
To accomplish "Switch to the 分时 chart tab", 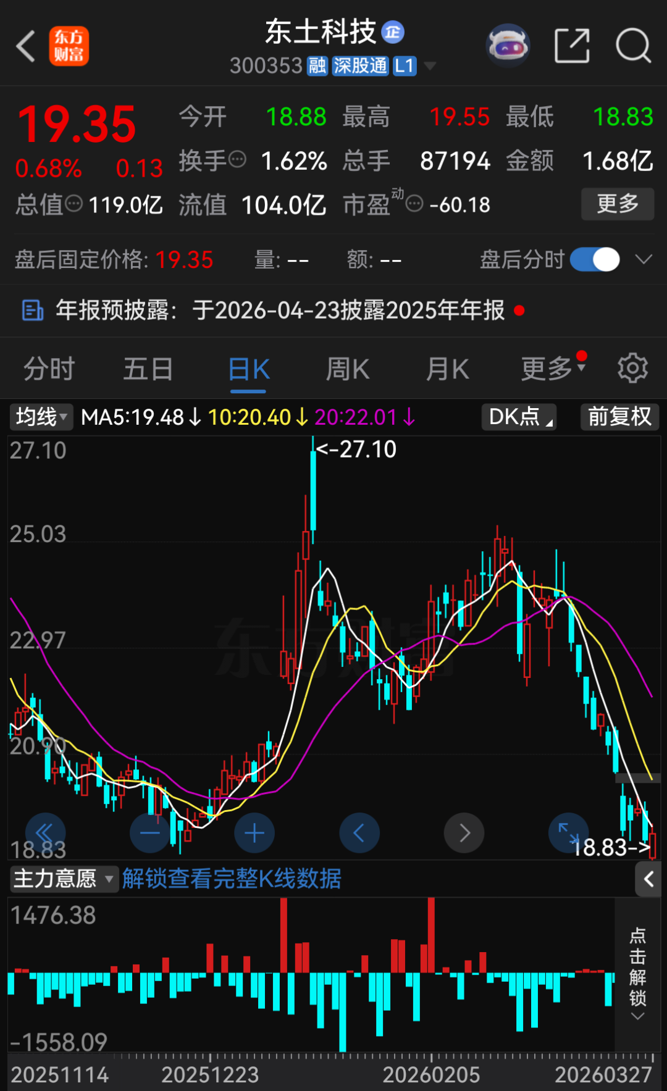I will click(x=49, y=369).
